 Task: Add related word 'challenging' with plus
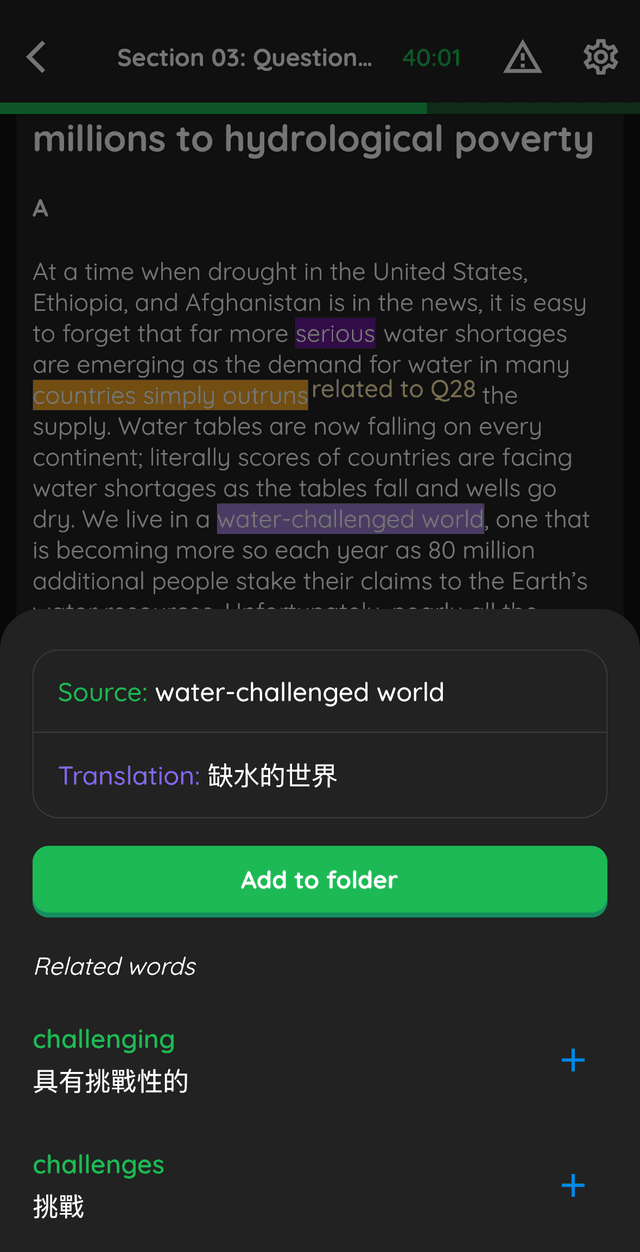(573, 1060)
